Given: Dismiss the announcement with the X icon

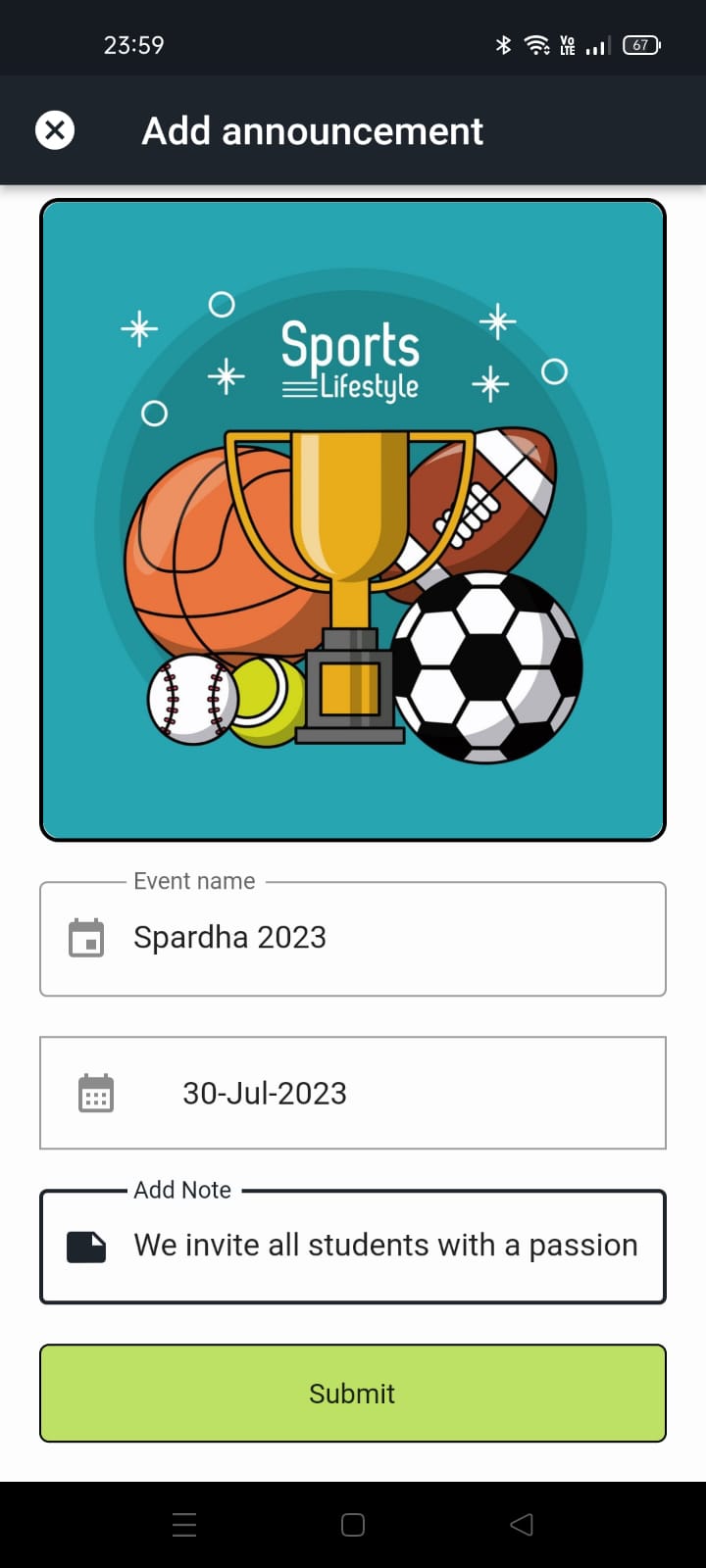Looking at the screenshot, I should pyautogui.click(x=55, y=129).
